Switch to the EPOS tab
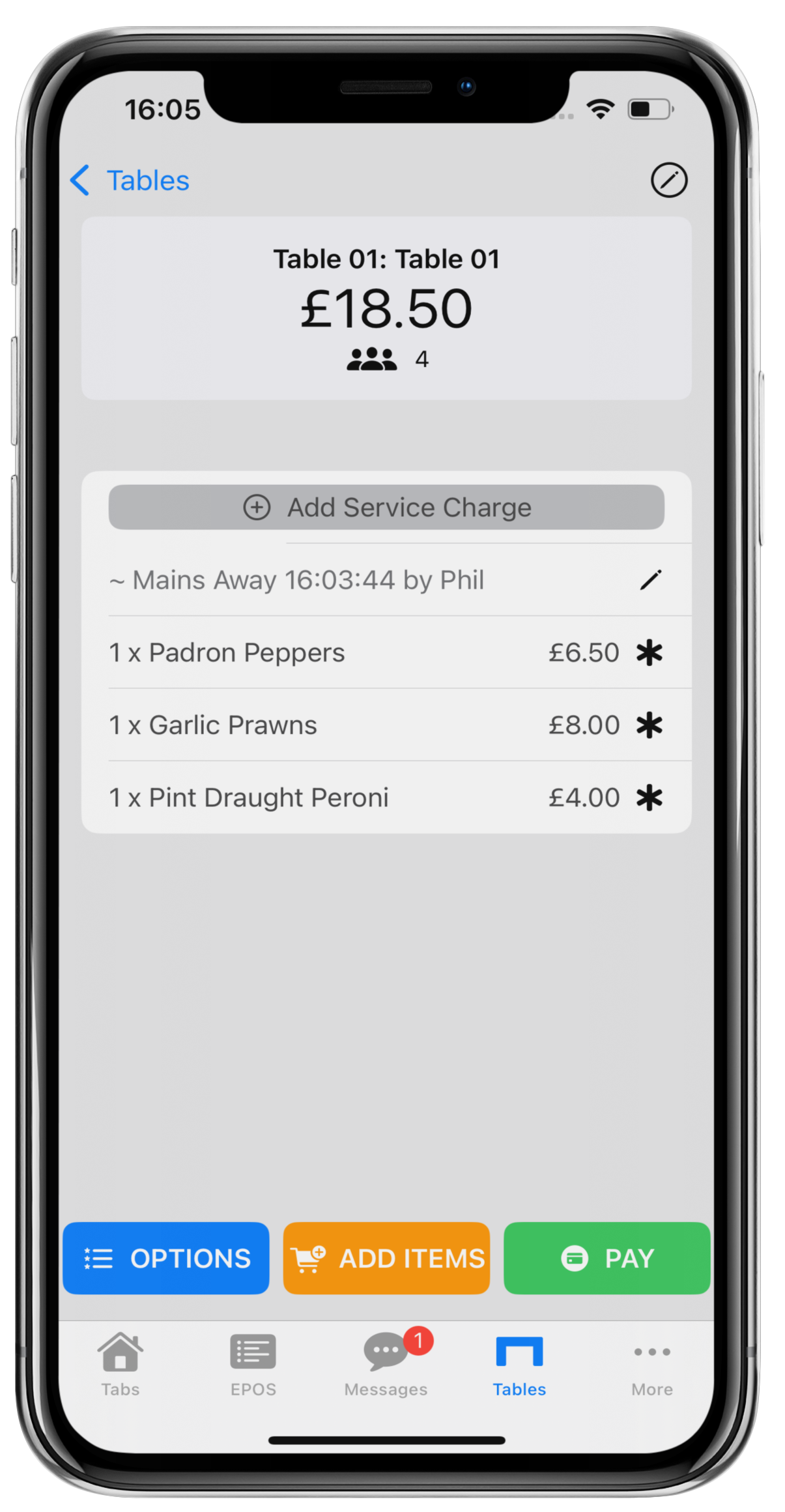 click(x=253, y=1365)
